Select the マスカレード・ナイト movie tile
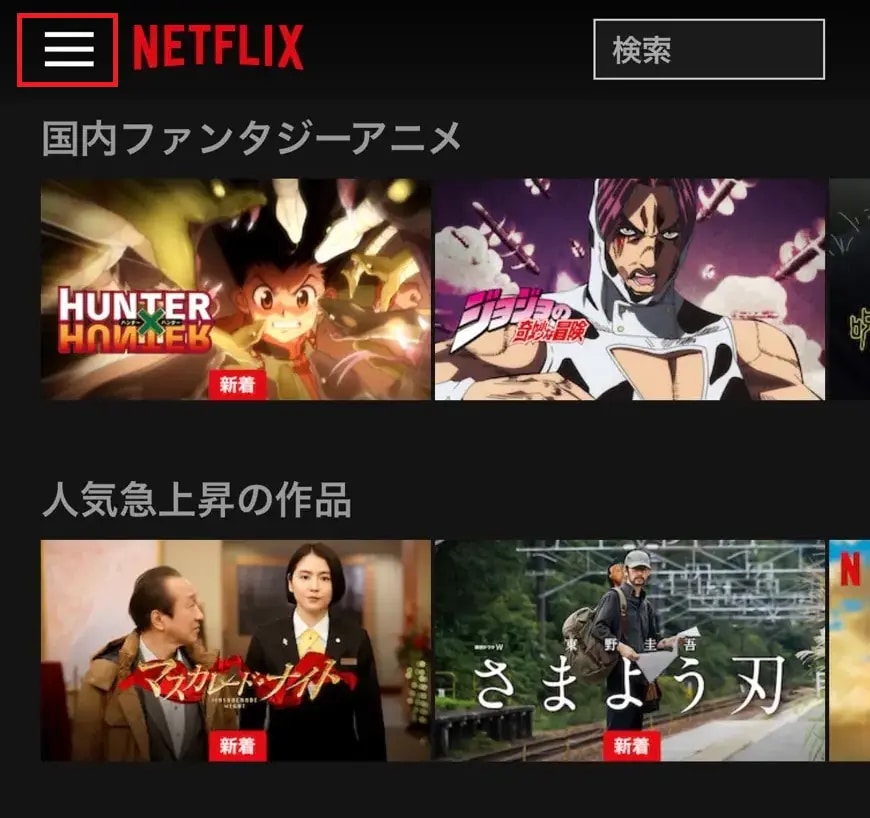The image size is (870, 818). (x=235, y=650)
